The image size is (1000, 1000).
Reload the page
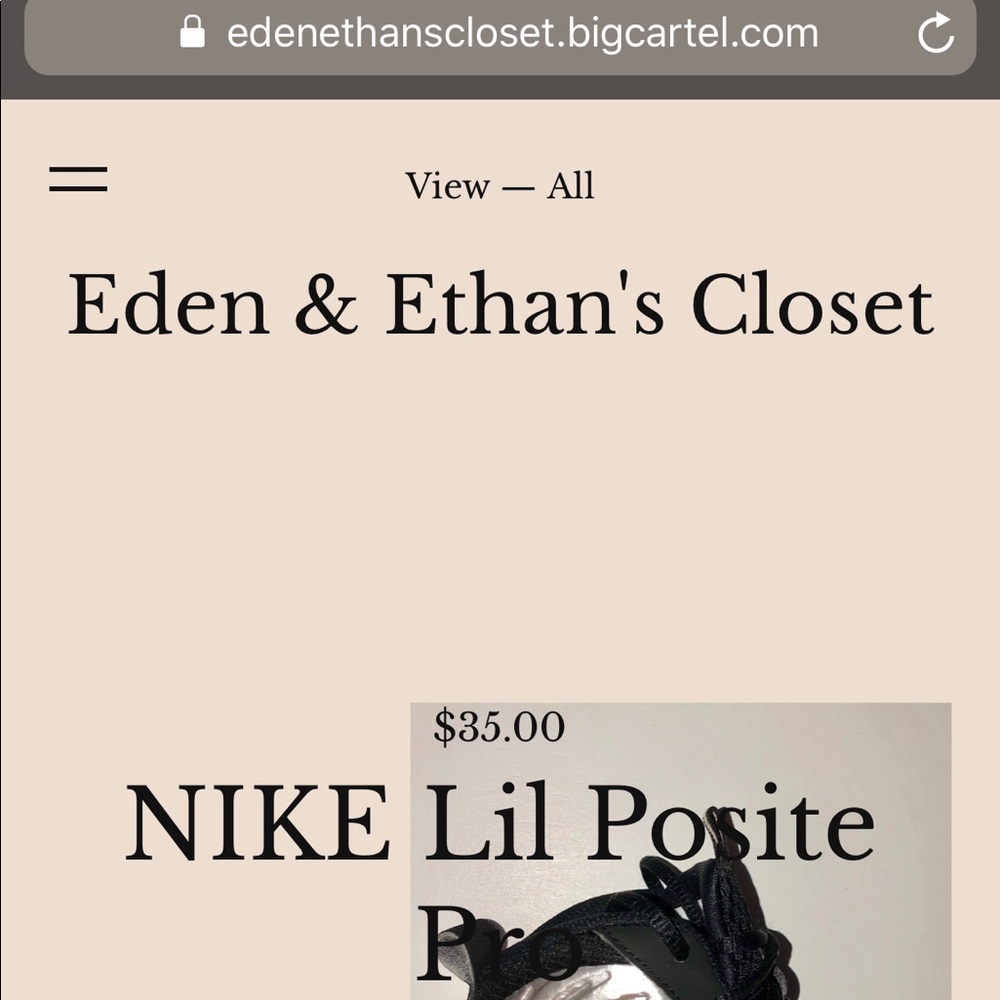click(936, 34)
